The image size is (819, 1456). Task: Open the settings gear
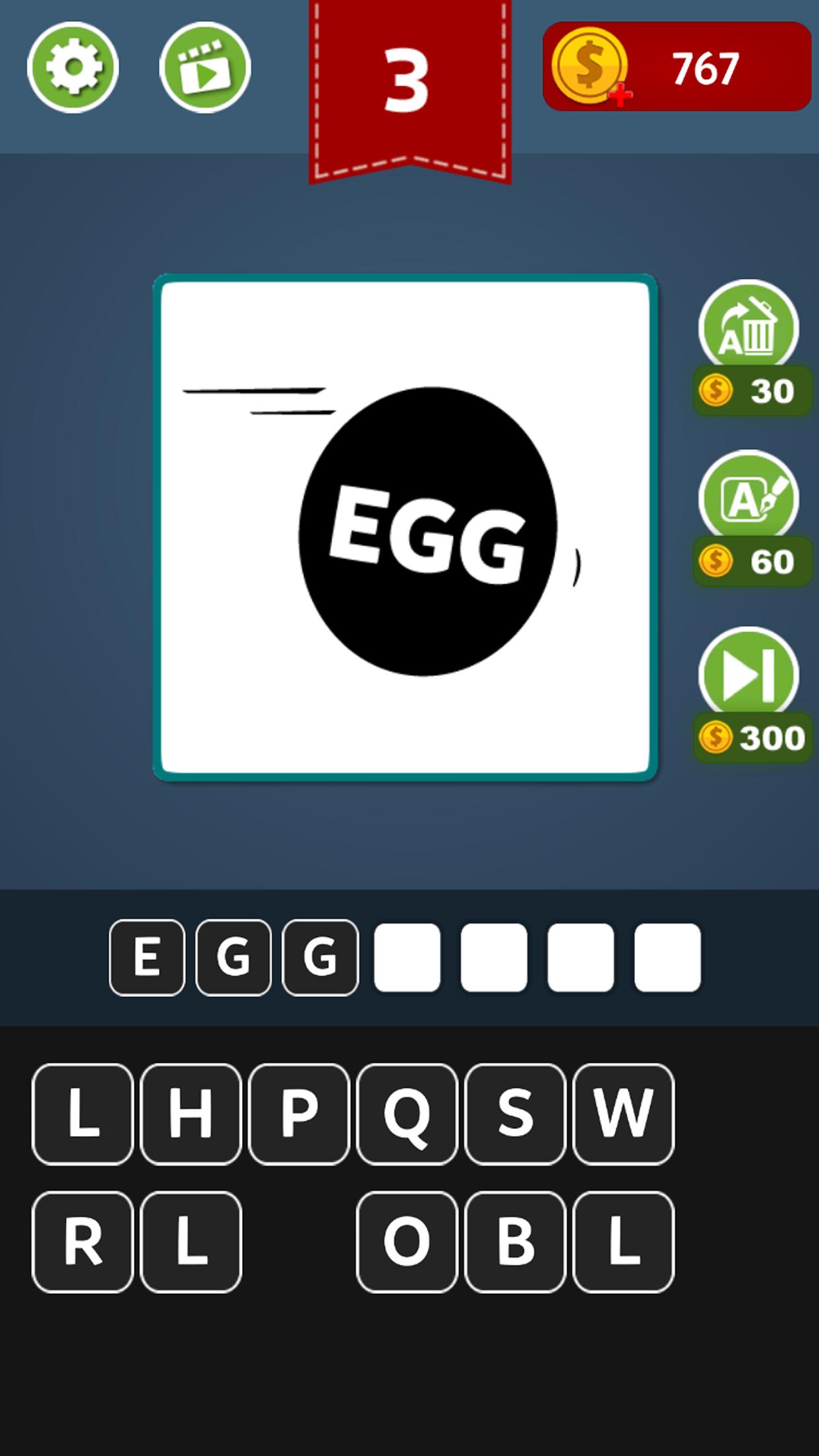[73, 67]
